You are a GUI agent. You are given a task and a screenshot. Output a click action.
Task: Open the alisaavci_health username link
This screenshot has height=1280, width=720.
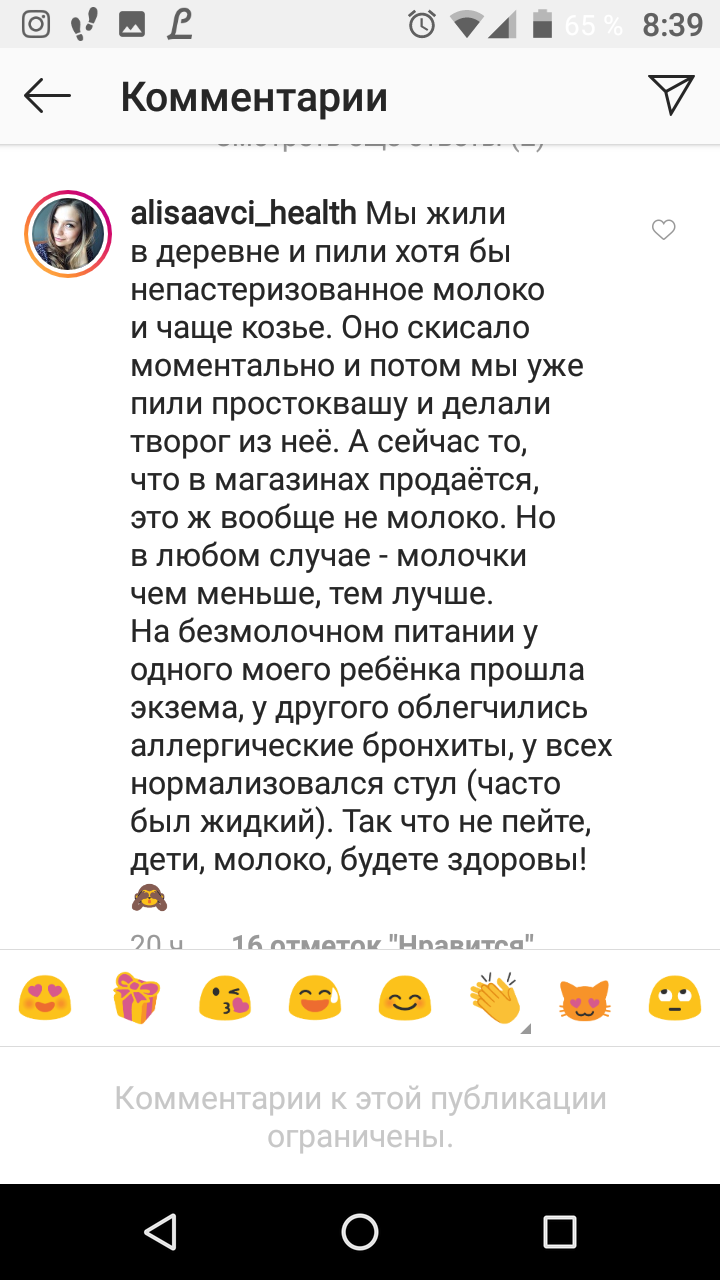coord(244,213)
